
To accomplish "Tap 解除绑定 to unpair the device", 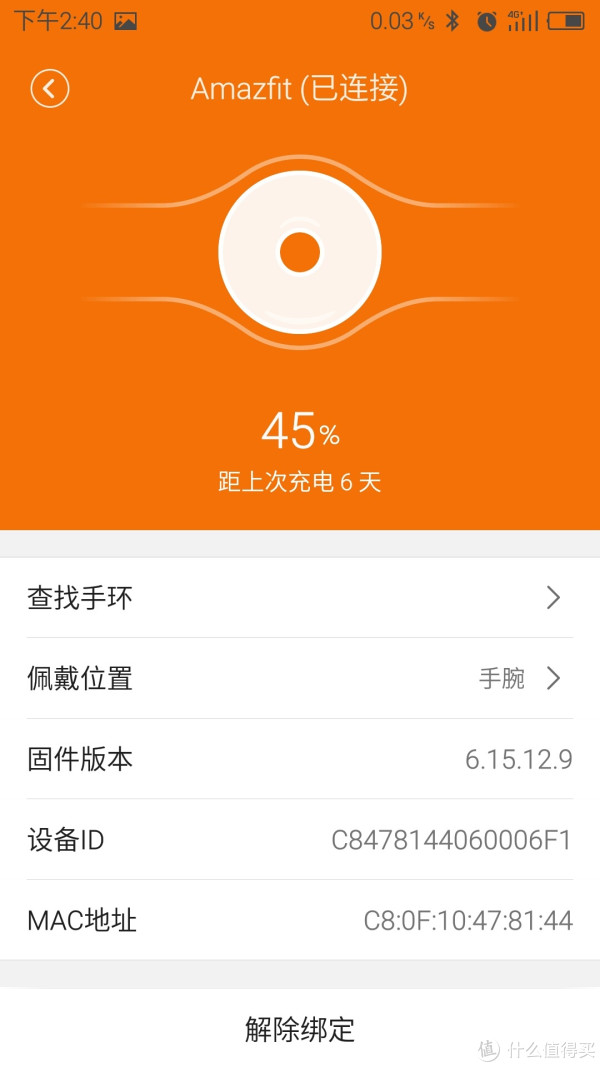I will click(300, 1028).
